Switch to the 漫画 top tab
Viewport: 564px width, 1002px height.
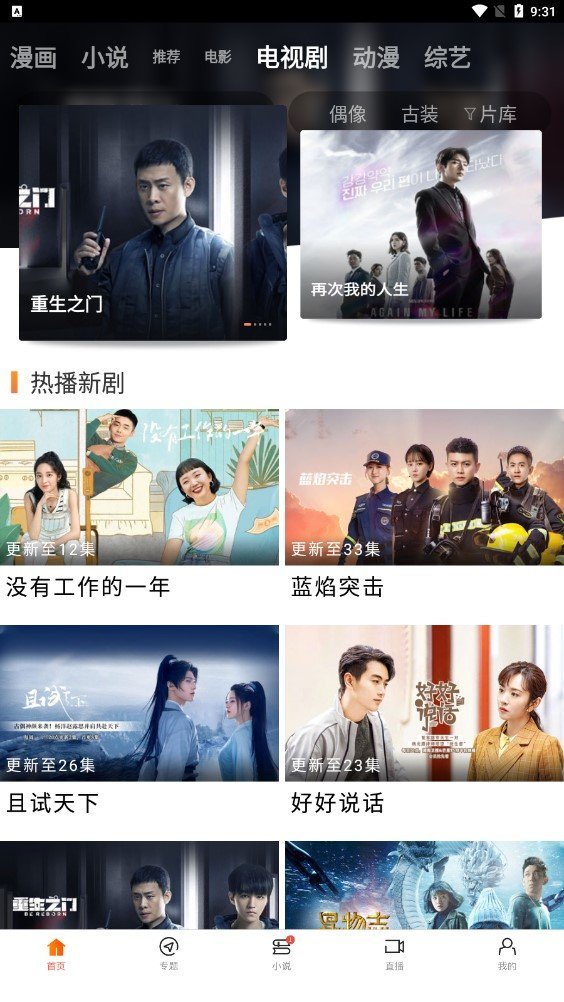click(33, 58)
